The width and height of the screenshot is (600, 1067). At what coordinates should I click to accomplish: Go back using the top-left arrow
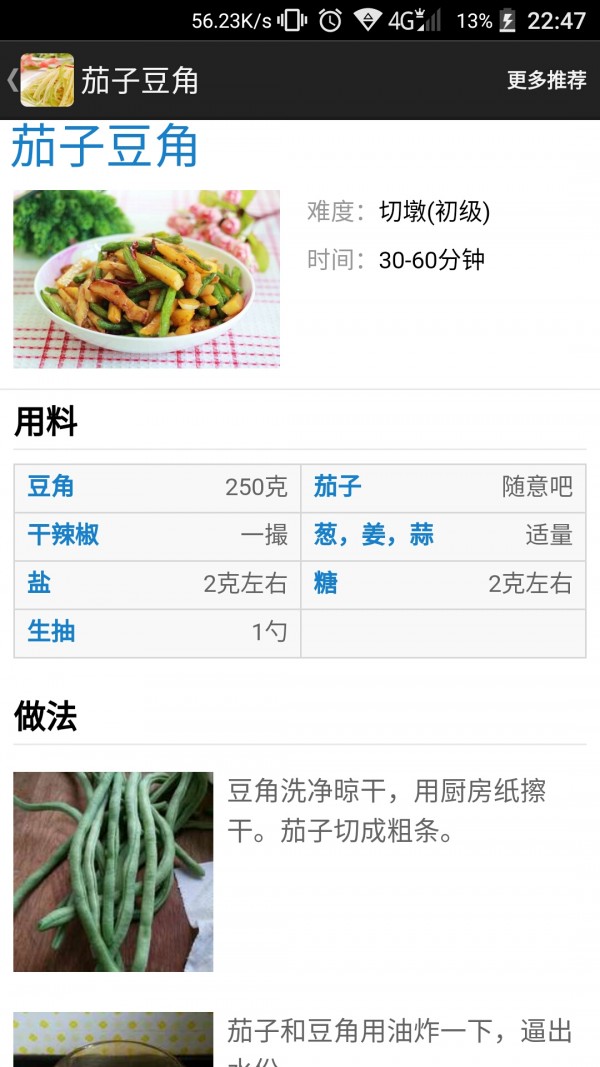(12, 80)
